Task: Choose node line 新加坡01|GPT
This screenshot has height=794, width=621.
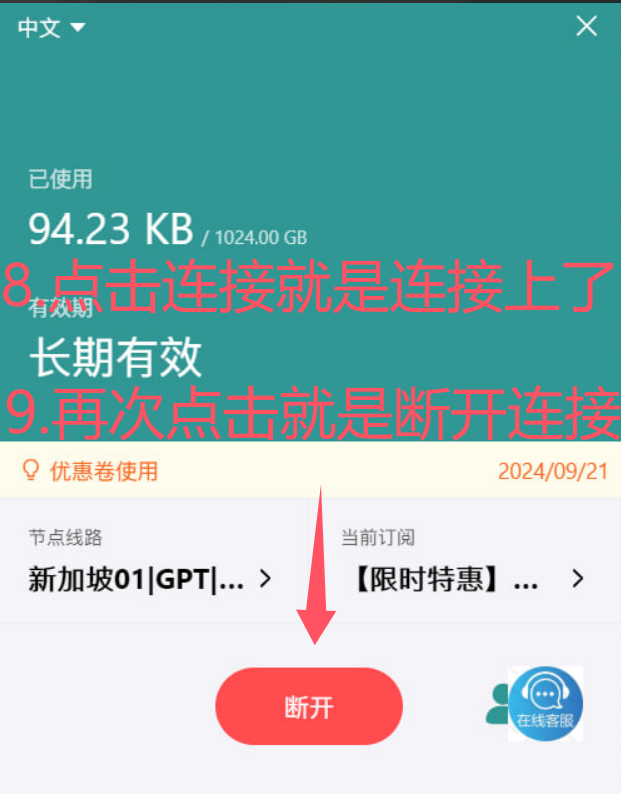Action: (x=150, y=578)
